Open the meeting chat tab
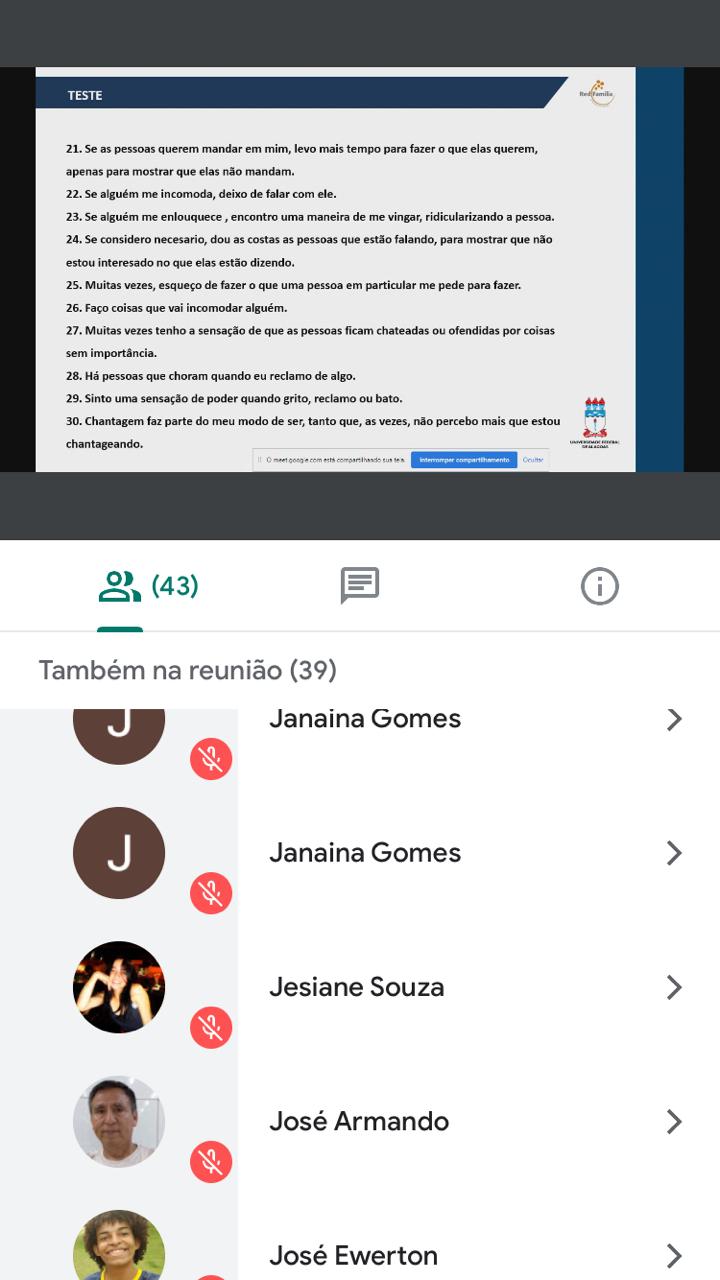 [x=360, y=586]
